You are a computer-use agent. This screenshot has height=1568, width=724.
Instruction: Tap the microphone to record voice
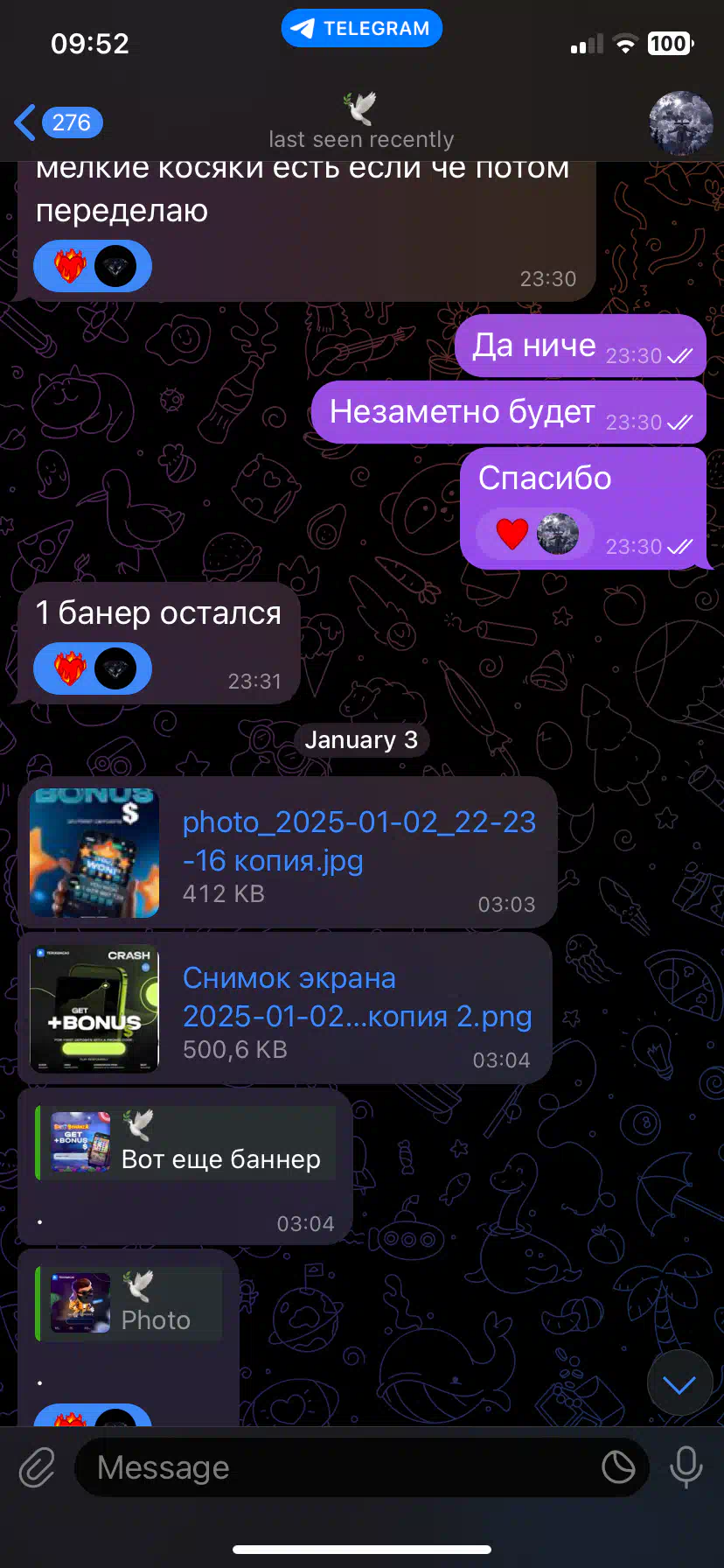[686, 1467]
